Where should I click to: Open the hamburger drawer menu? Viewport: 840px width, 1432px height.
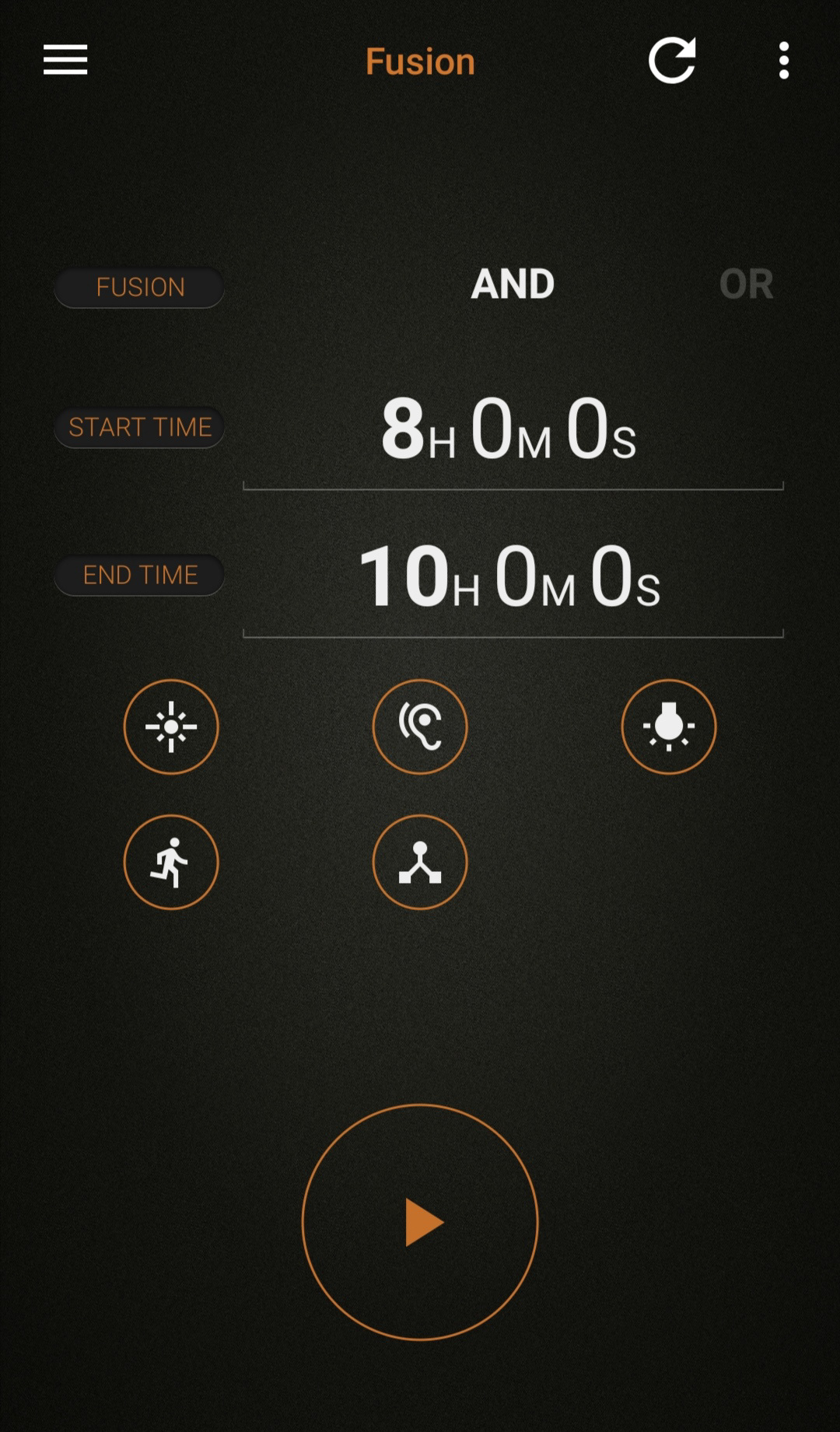(x=65, y=60)
